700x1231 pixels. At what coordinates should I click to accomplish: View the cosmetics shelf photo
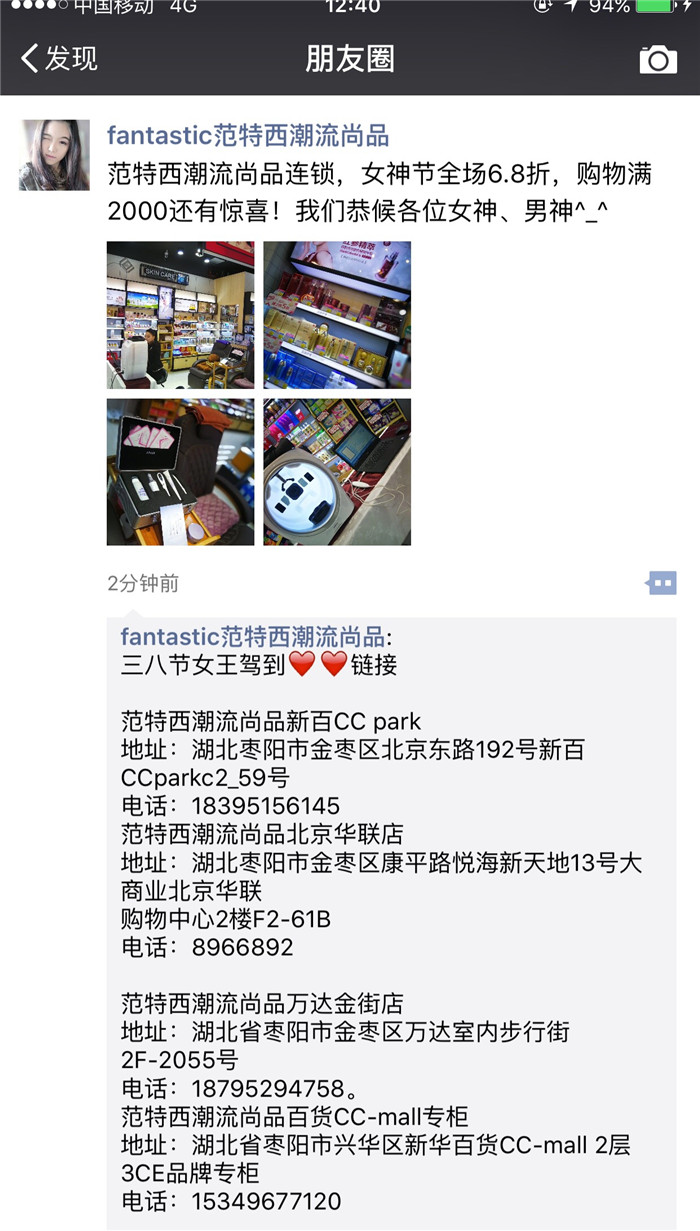[x=337, y=315]
